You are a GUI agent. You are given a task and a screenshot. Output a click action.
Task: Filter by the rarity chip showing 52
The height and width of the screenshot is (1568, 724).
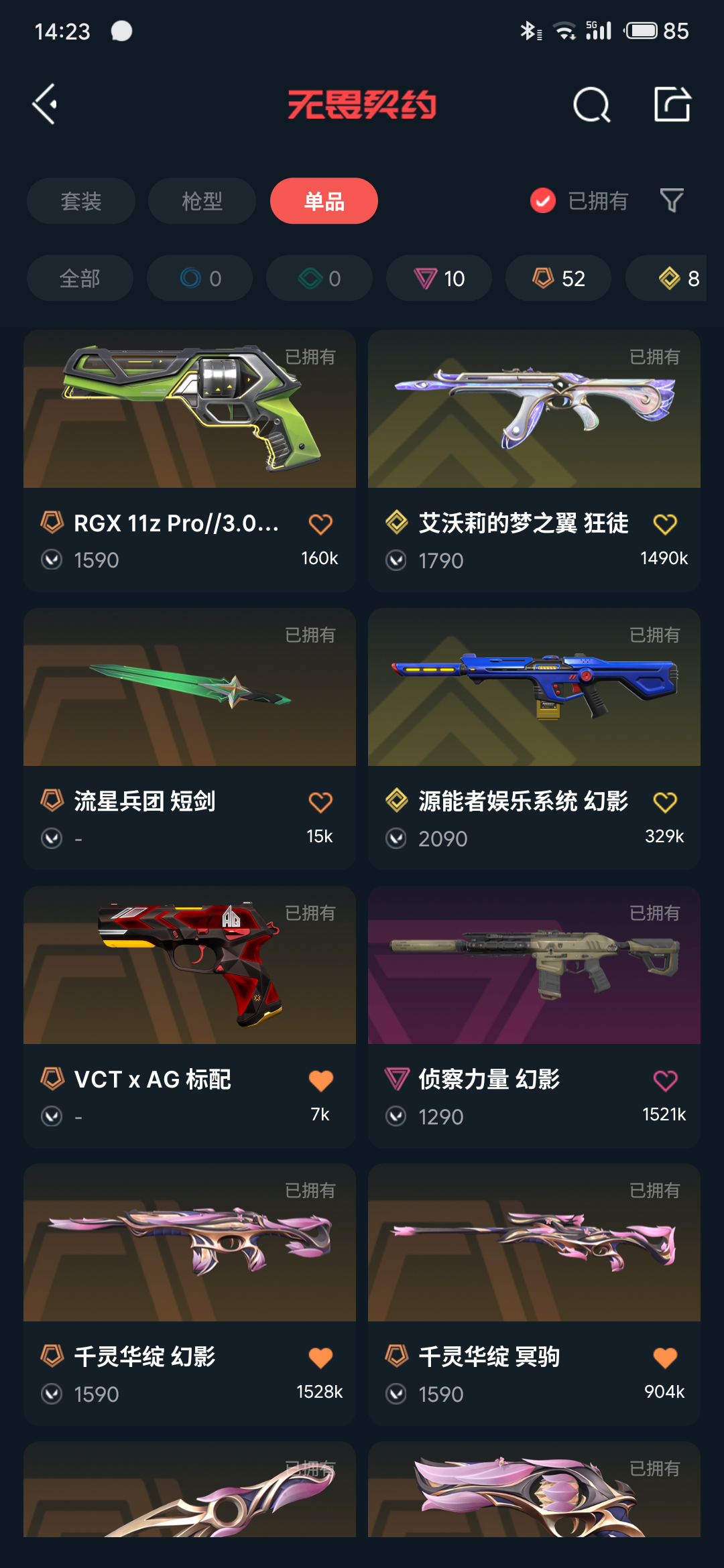tap(558, 278)
